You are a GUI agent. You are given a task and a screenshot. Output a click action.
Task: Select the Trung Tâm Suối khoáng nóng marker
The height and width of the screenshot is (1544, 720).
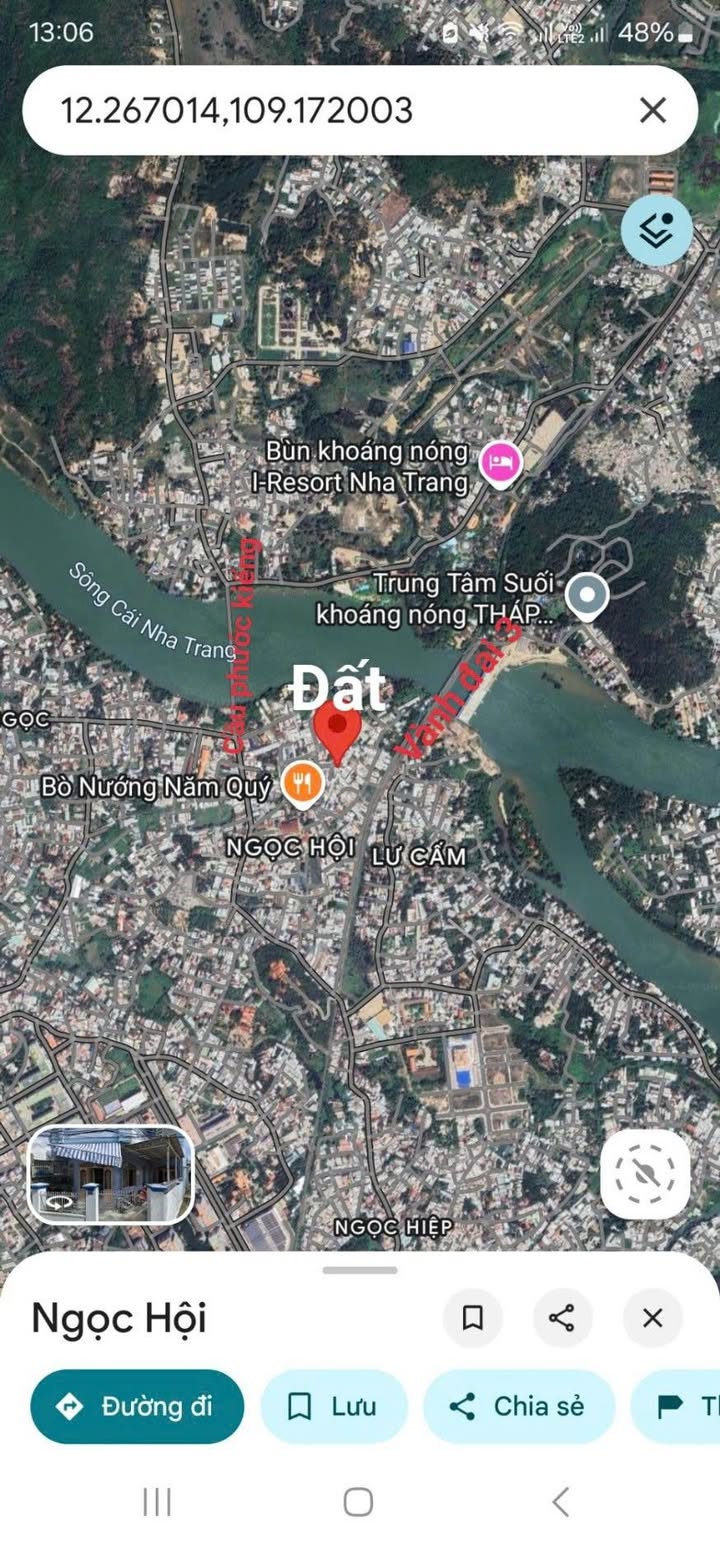587,597
